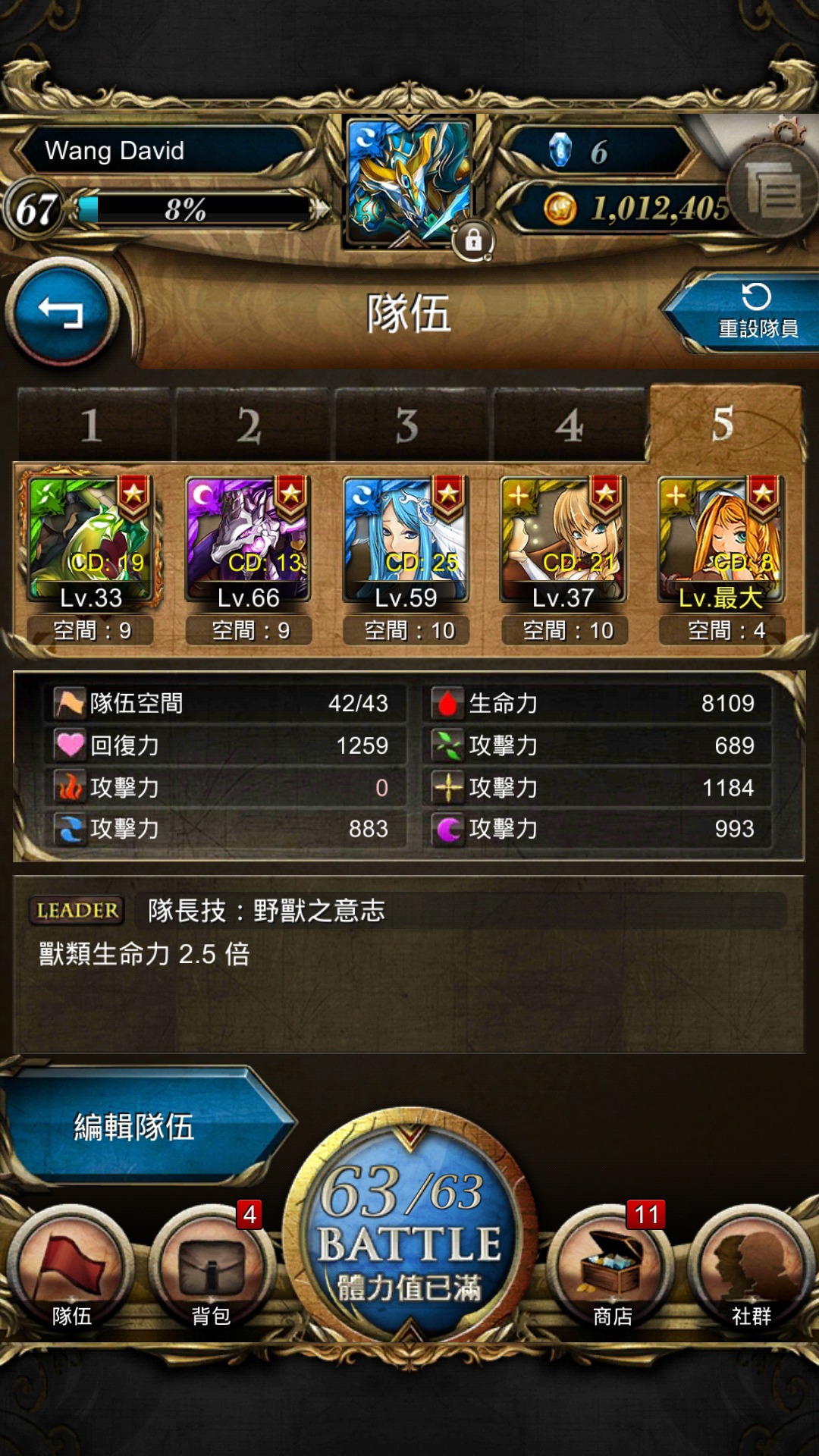Select team tab 5
Image resolution: width=819 pixels, height=1456 pixels.
point(726,423)
